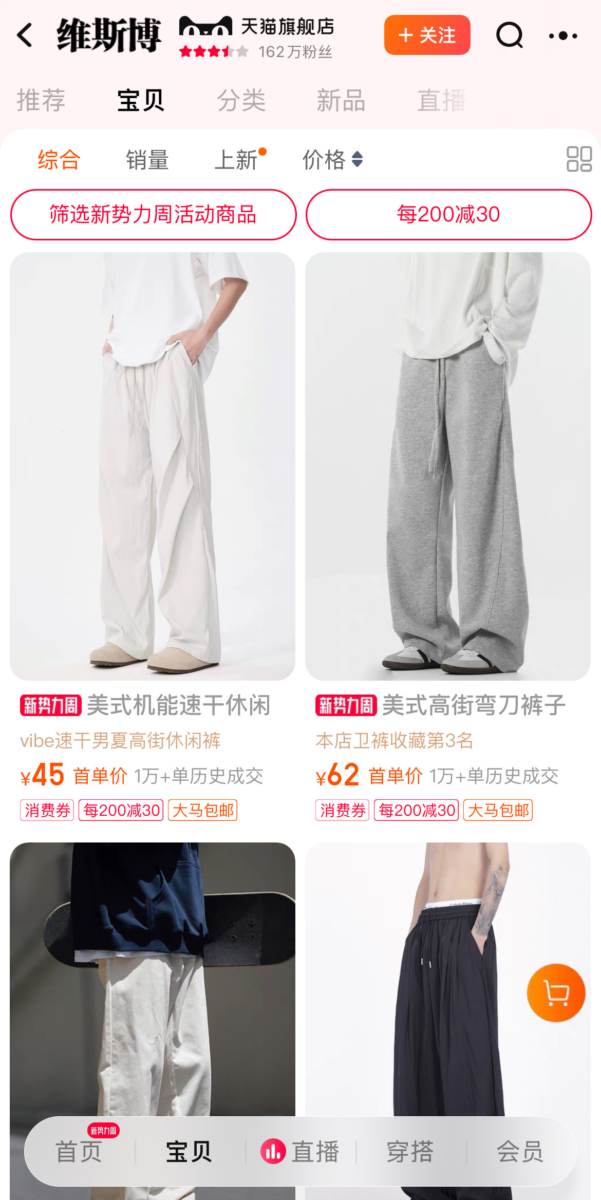
Task: Switch to the 分类 tab
Action: click(x=241, y=100)
